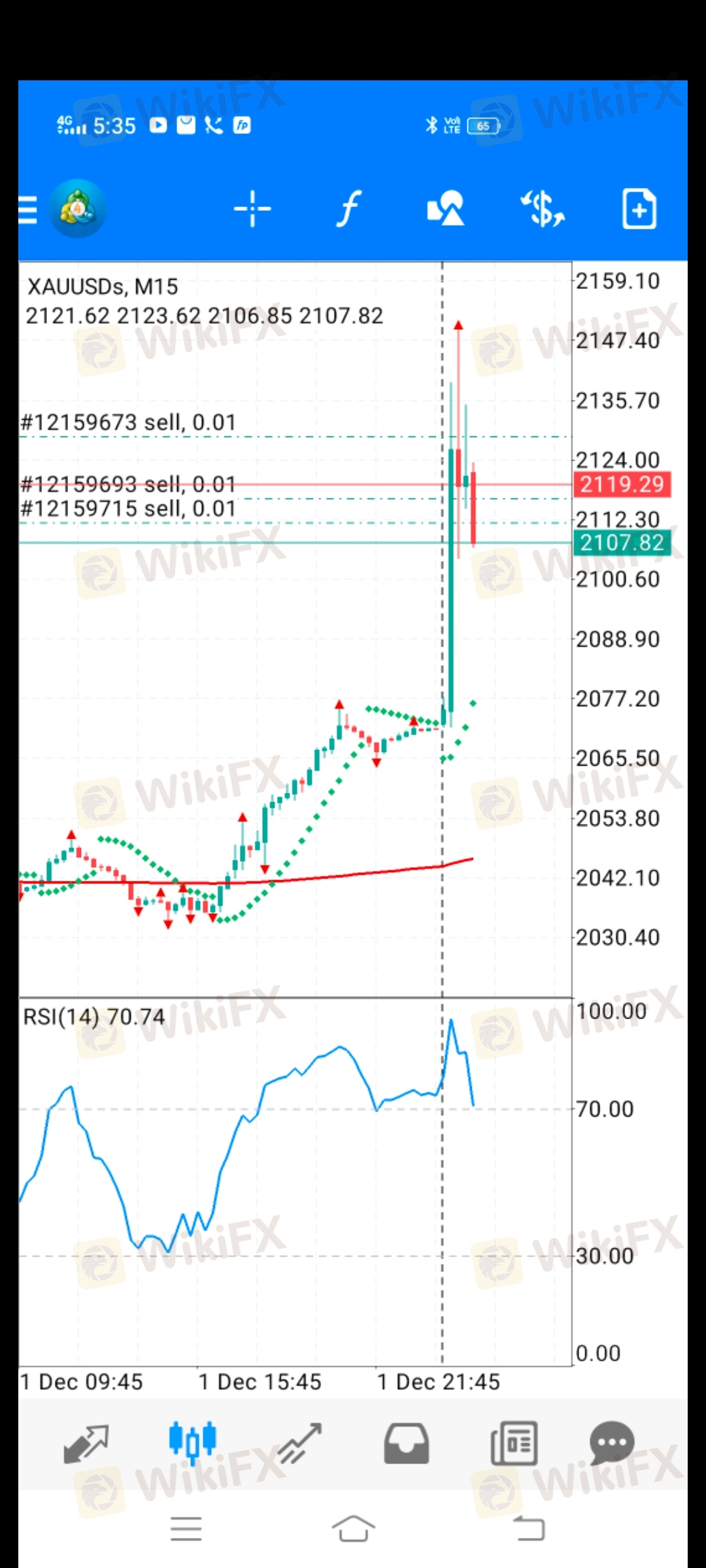Open the symbol and timeframe switcher
This screenshot has height=1568, width=706.
click(x=542, y=209)
